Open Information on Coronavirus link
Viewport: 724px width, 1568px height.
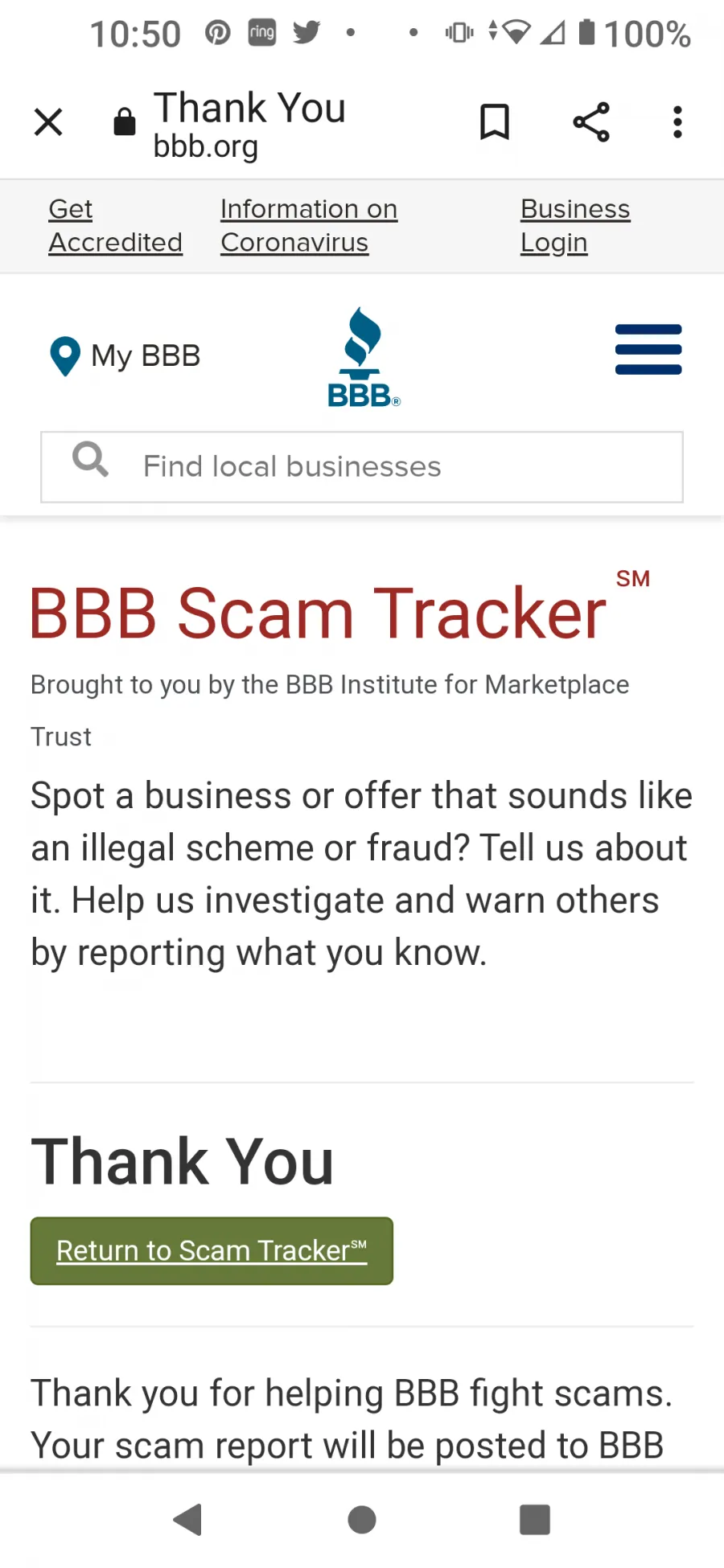coord(309,226)
